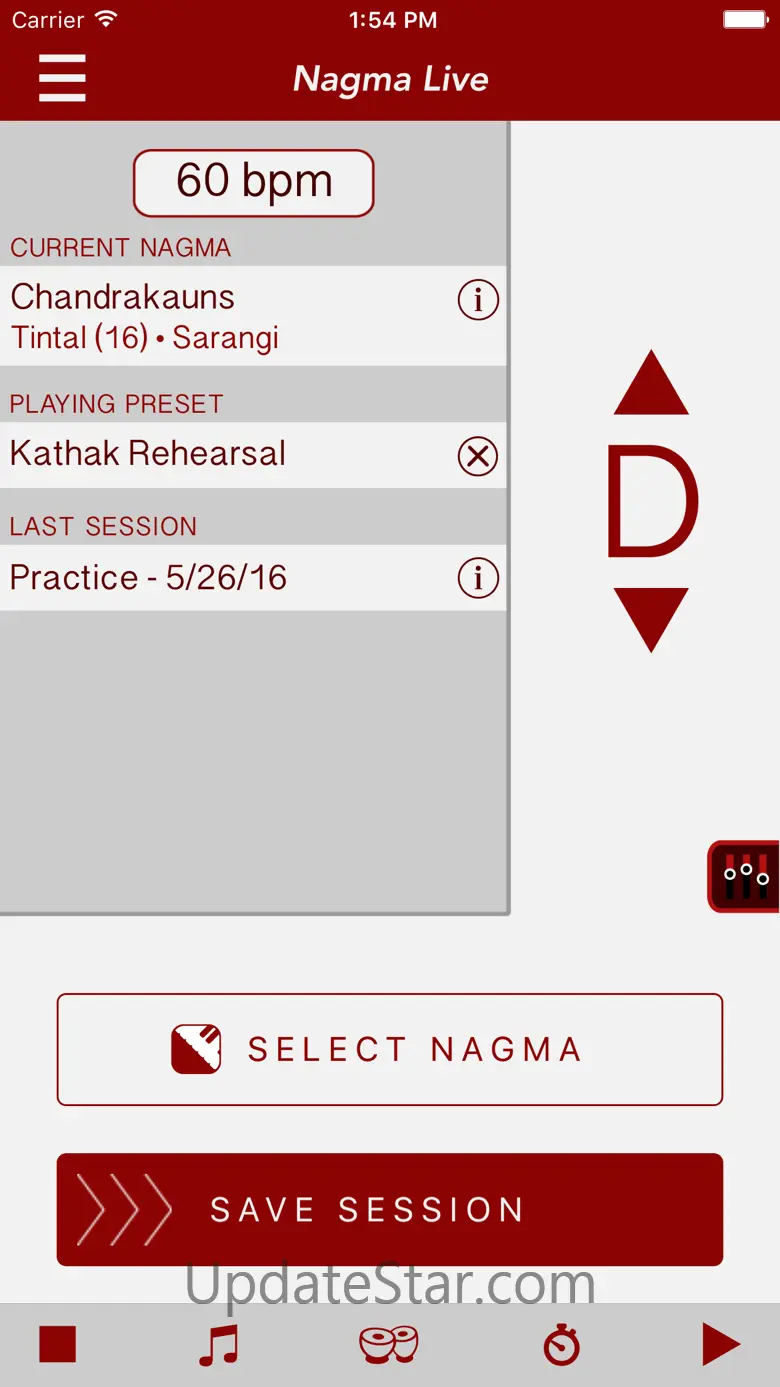This screenshot has width=780, height=1387.
Task: Open the music note tab
Action: click(219, 1344)
